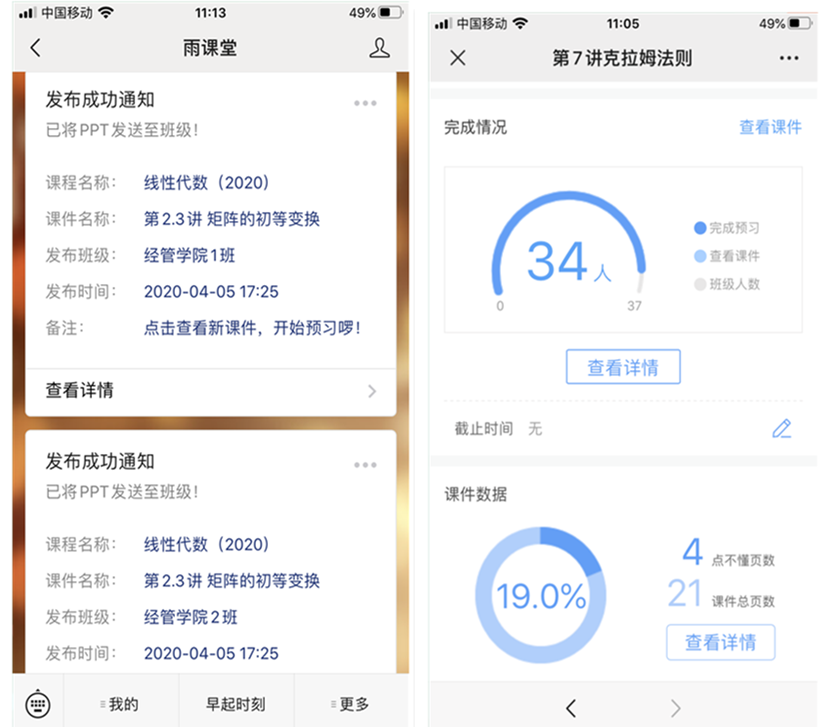
Task: View details under 完成情况
Action: 623,367
